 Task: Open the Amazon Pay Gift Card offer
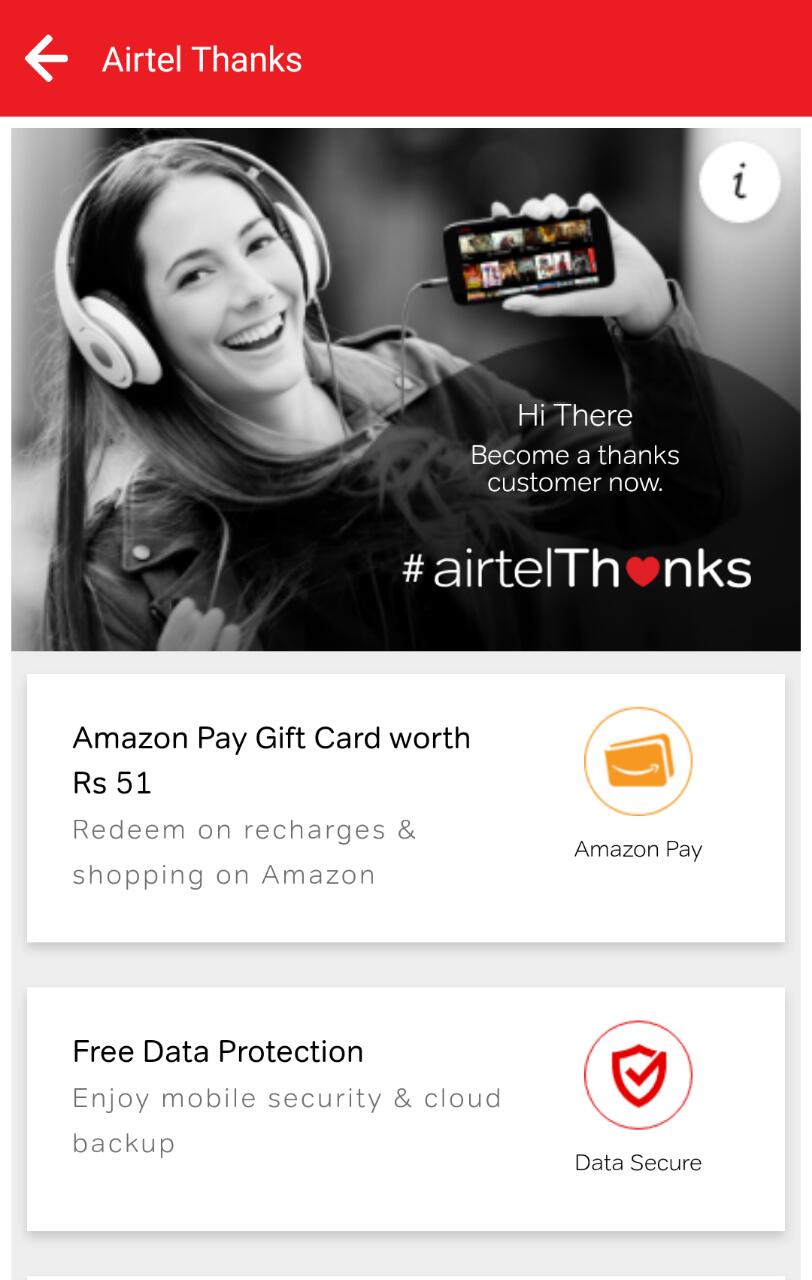(405, 807)
